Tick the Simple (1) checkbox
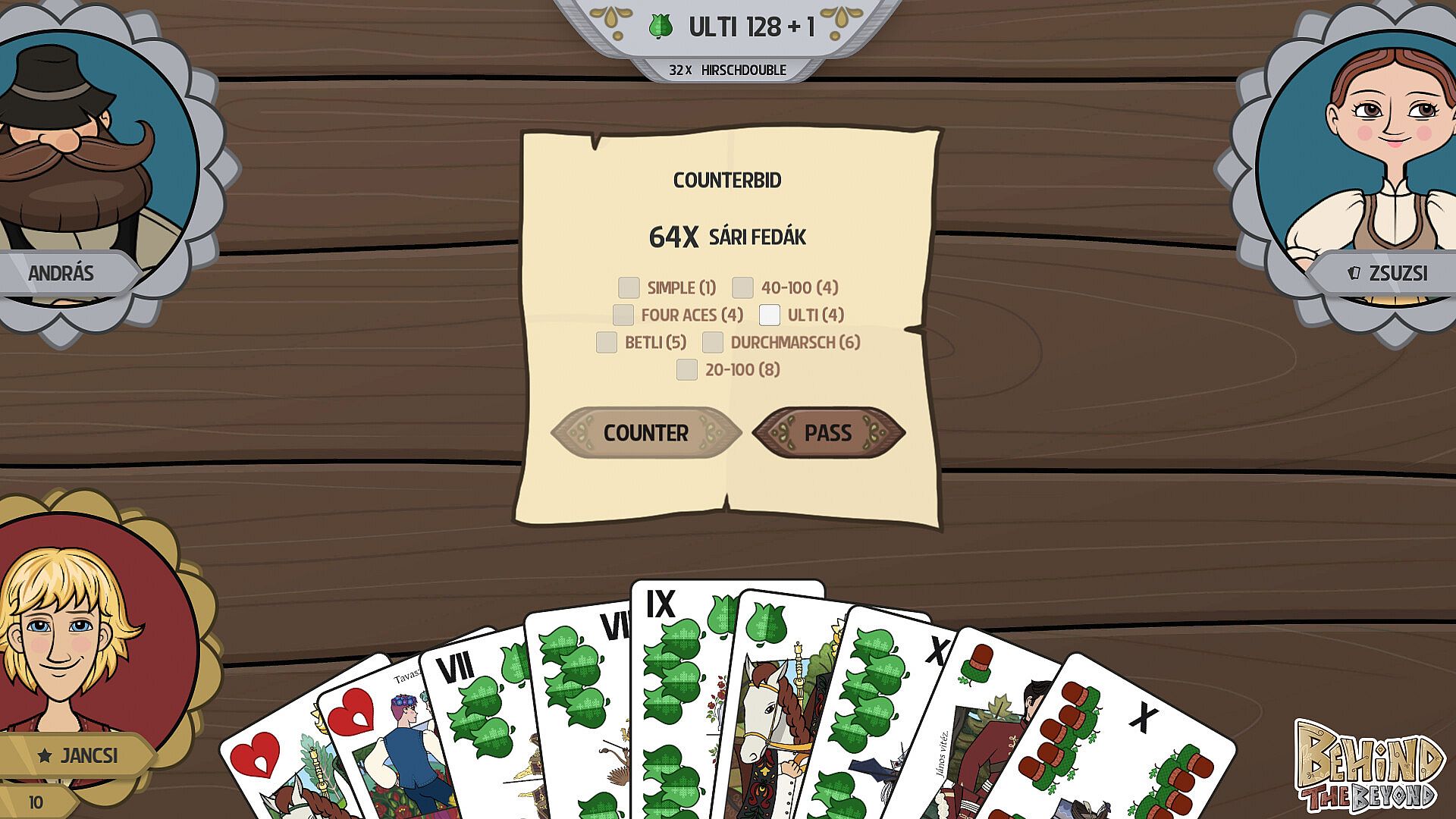Screen dimensions: 1456x819 [629, 287]
